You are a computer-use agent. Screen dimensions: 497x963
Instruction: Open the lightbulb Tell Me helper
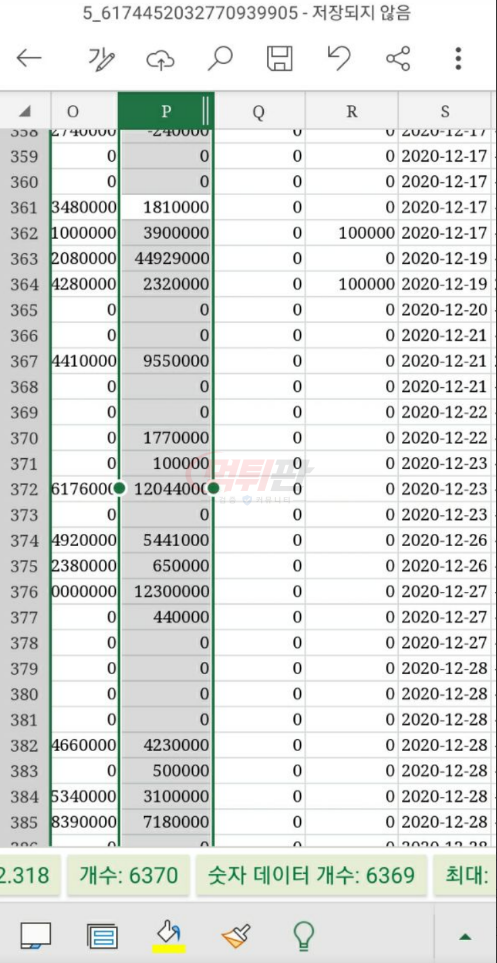[x=303, y=936]
